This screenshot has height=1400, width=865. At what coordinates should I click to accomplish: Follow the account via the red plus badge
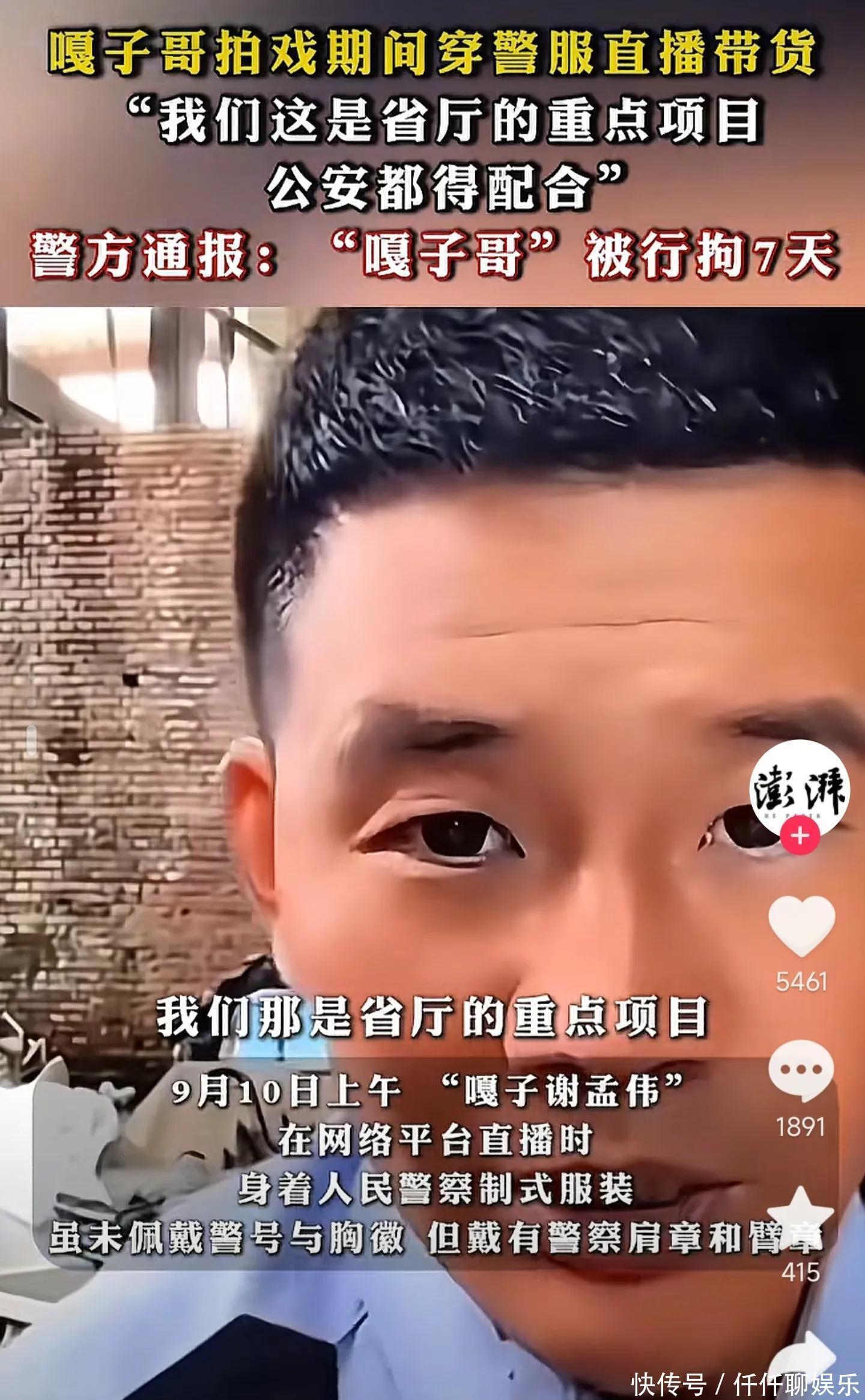point(800,836)
